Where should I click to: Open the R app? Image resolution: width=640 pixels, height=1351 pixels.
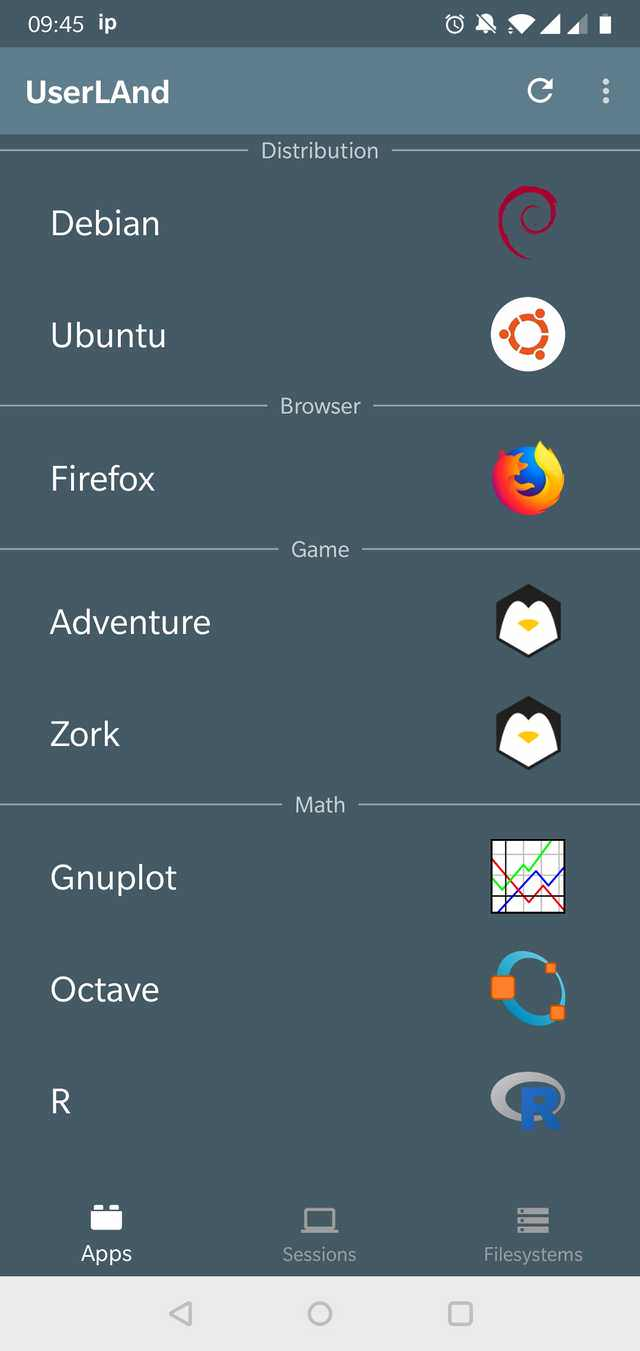click(x=320, y=1101)
